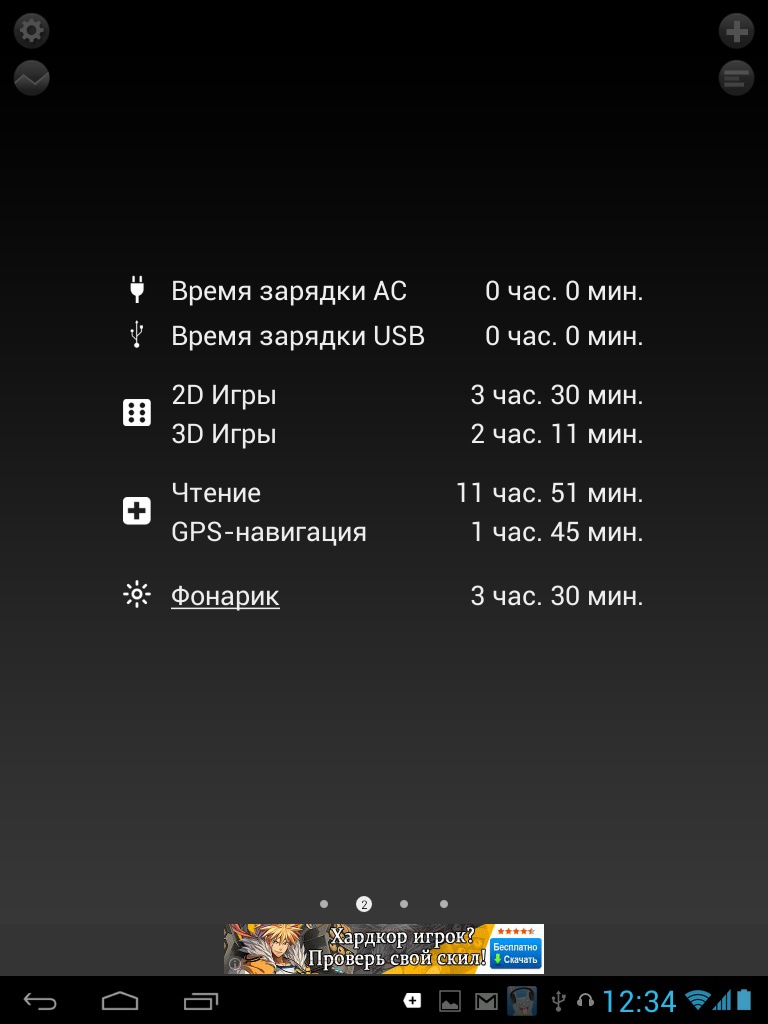
Task: Go to the first page dot
Action: point(324,904)
